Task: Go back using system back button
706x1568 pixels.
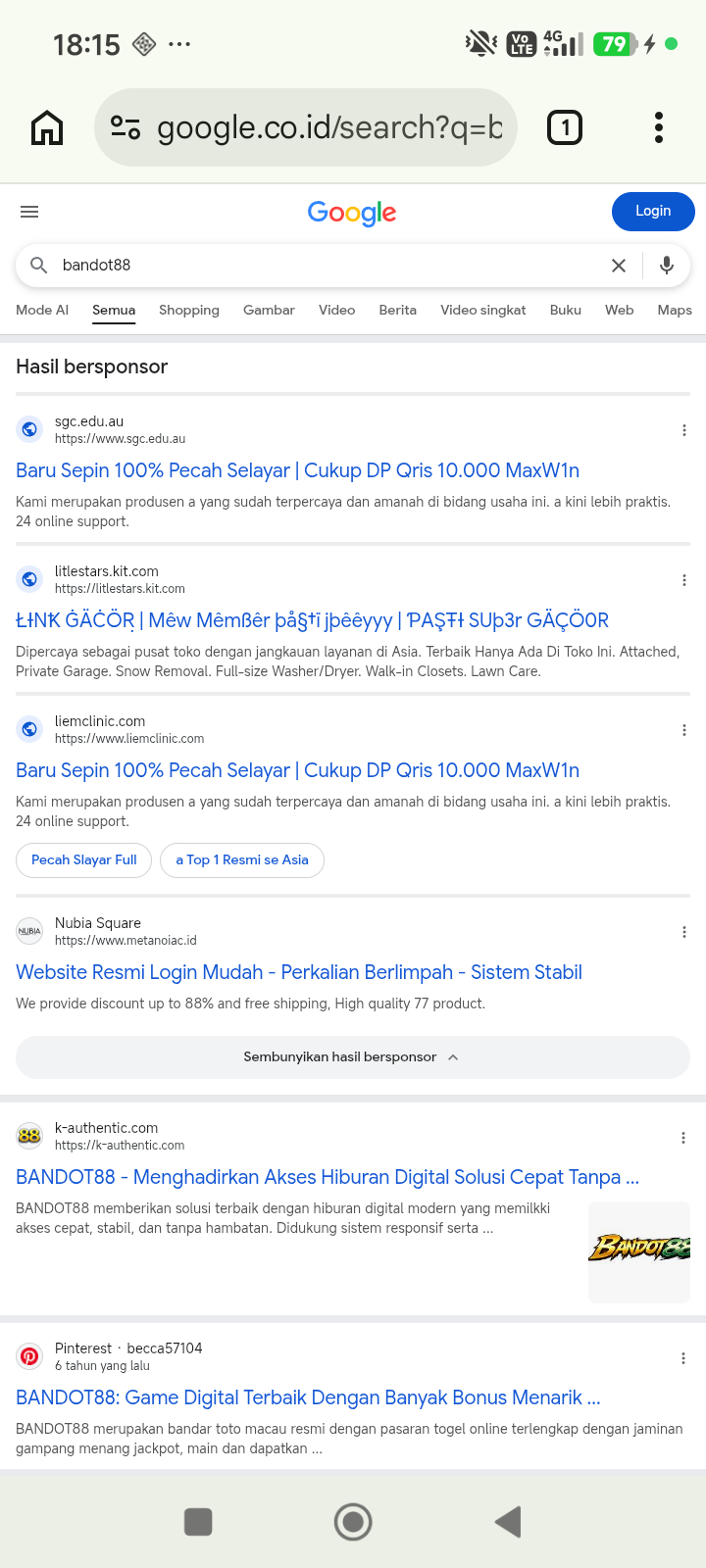Action: tap(508, 1522)
